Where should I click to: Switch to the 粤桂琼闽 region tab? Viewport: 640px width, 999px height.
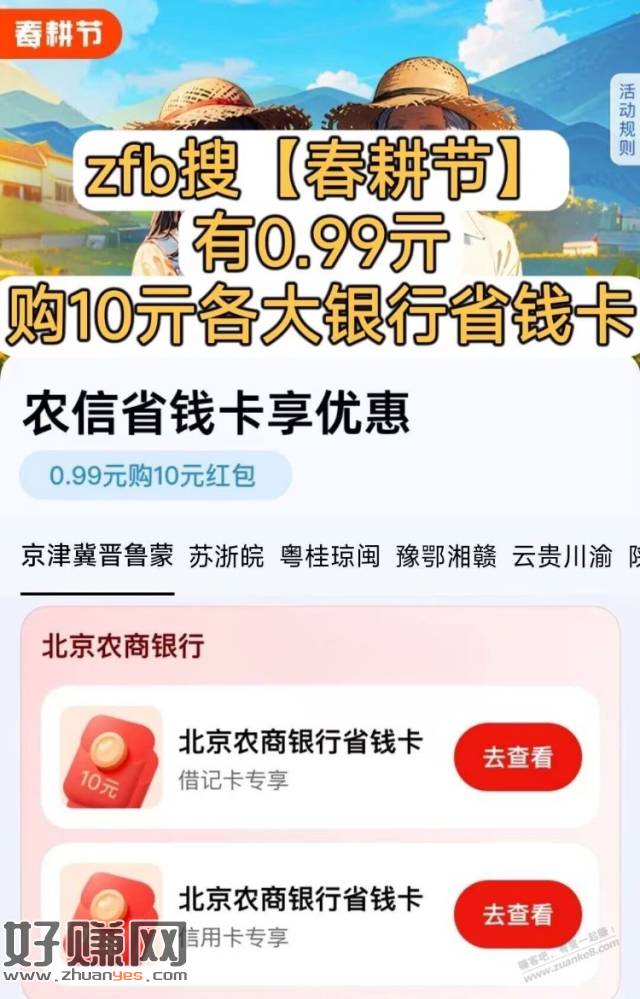(330, 556)
